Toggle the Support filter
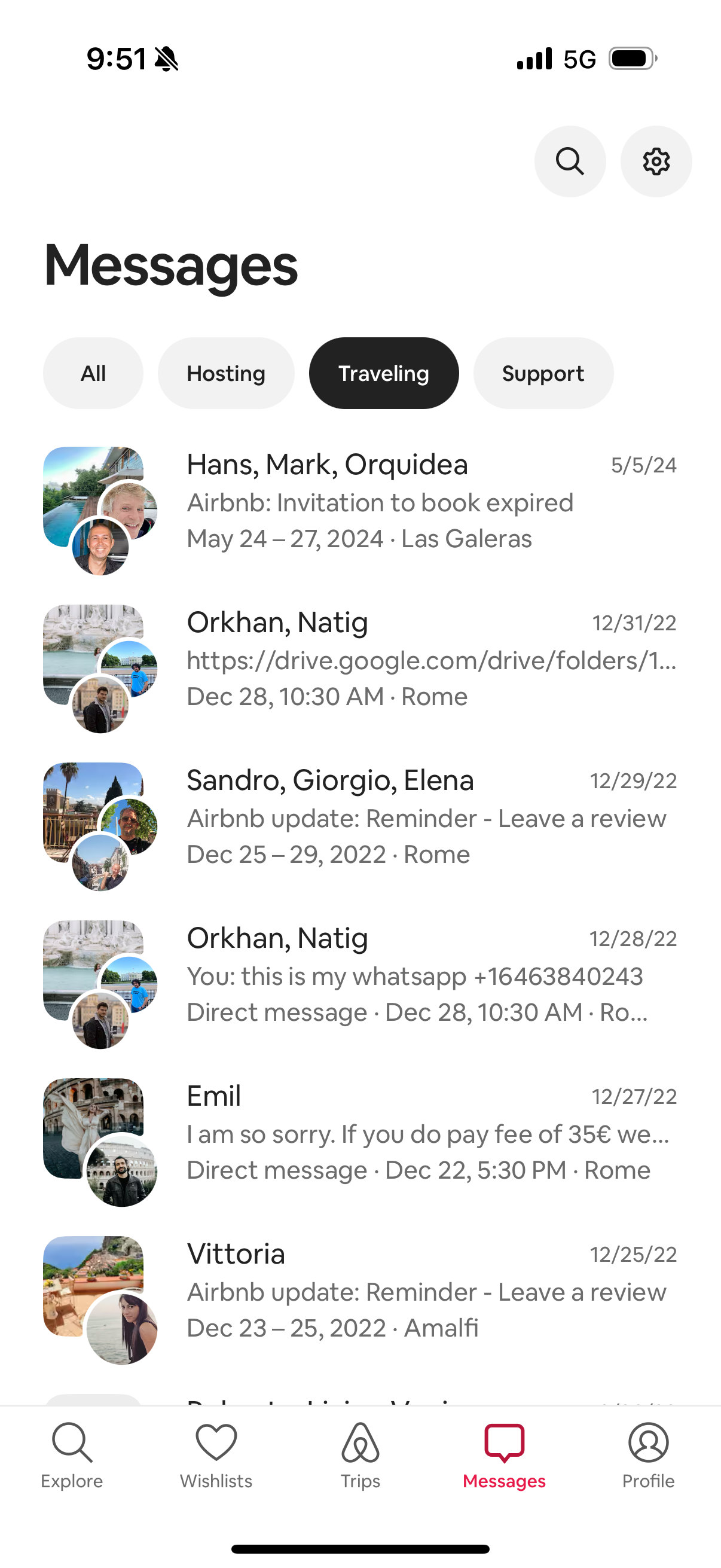 pyautogui.click(x=543, y=373)
